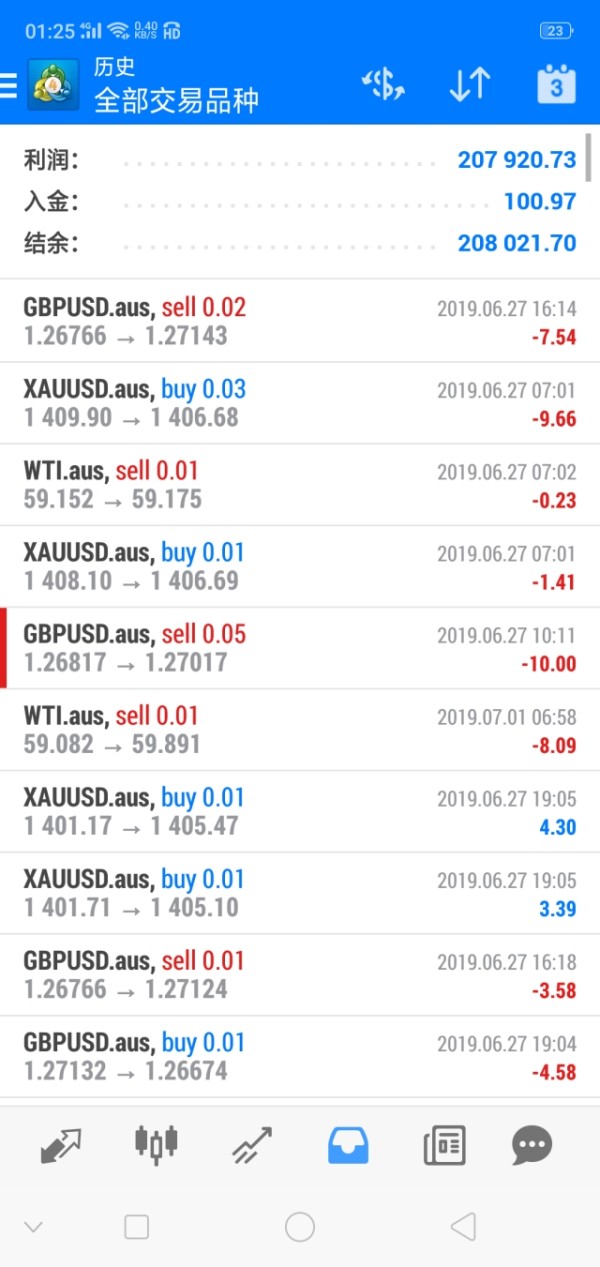
Task: Switch to the Quotes tab
Action: pyautogui.click(x=61, y=1144)
